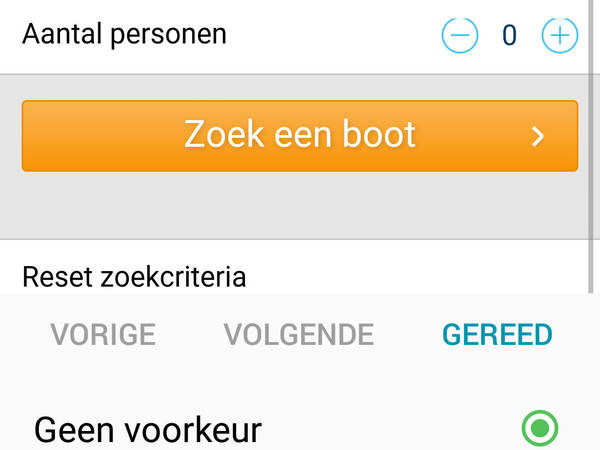Image resolution: width=600 pixels, height=450 pixels.
Task: Confirm with GEREED
Action: [497, 334]
